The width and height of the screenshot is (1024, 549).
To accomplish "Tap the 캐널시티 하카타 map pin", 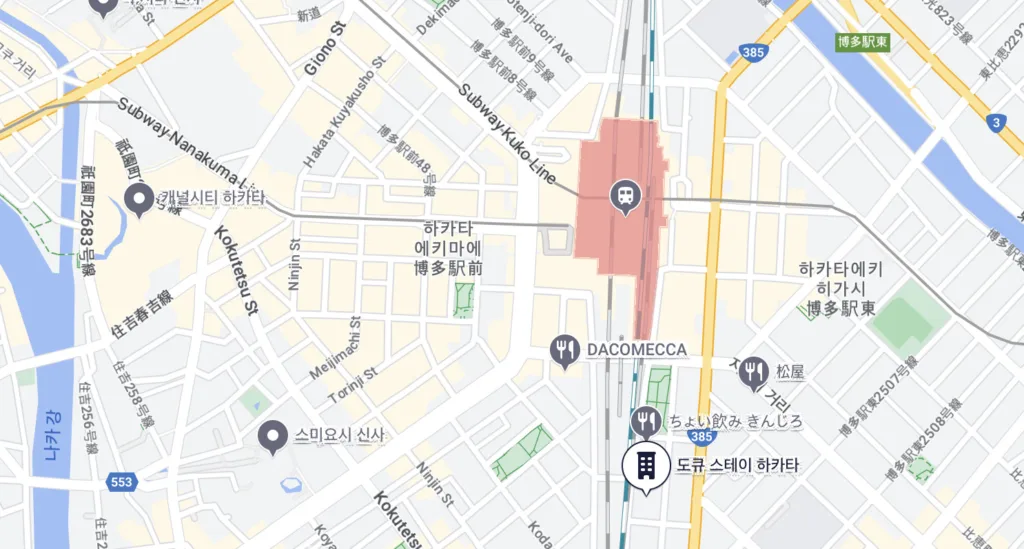I will tap(137, 200).
